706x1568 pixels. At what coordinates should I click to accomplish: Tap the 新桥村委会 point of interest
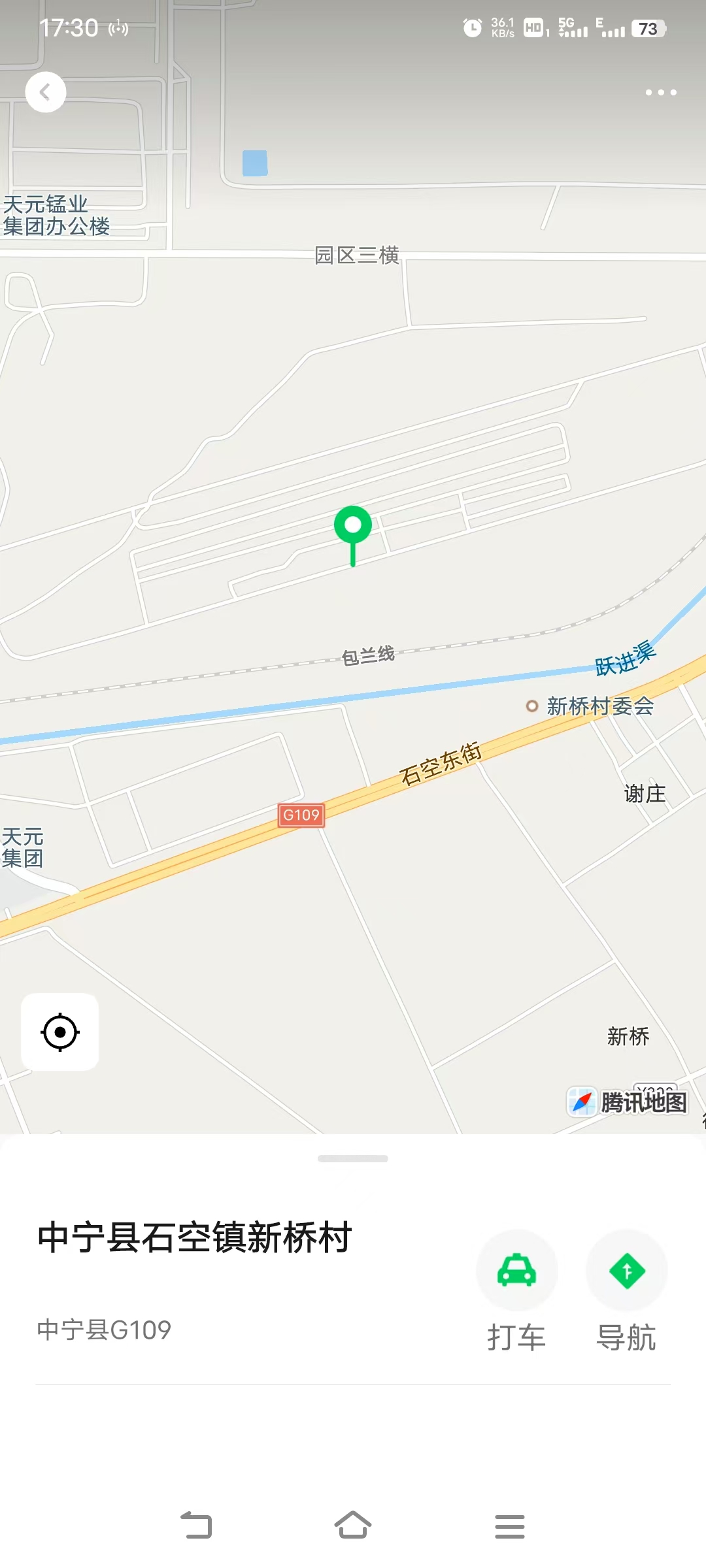(x=590, y=706)
